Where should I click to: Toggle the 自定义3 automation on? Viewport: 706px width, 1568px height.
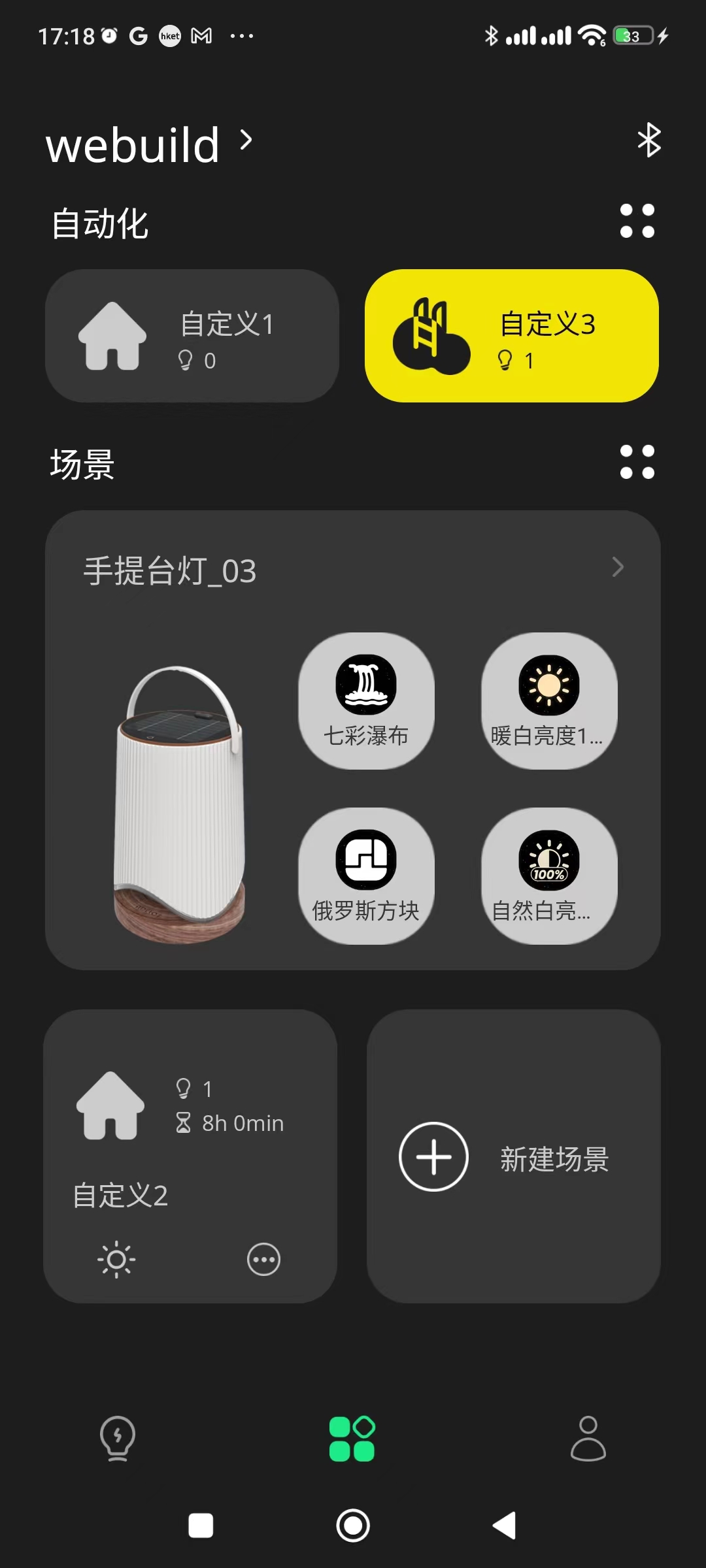513,336
